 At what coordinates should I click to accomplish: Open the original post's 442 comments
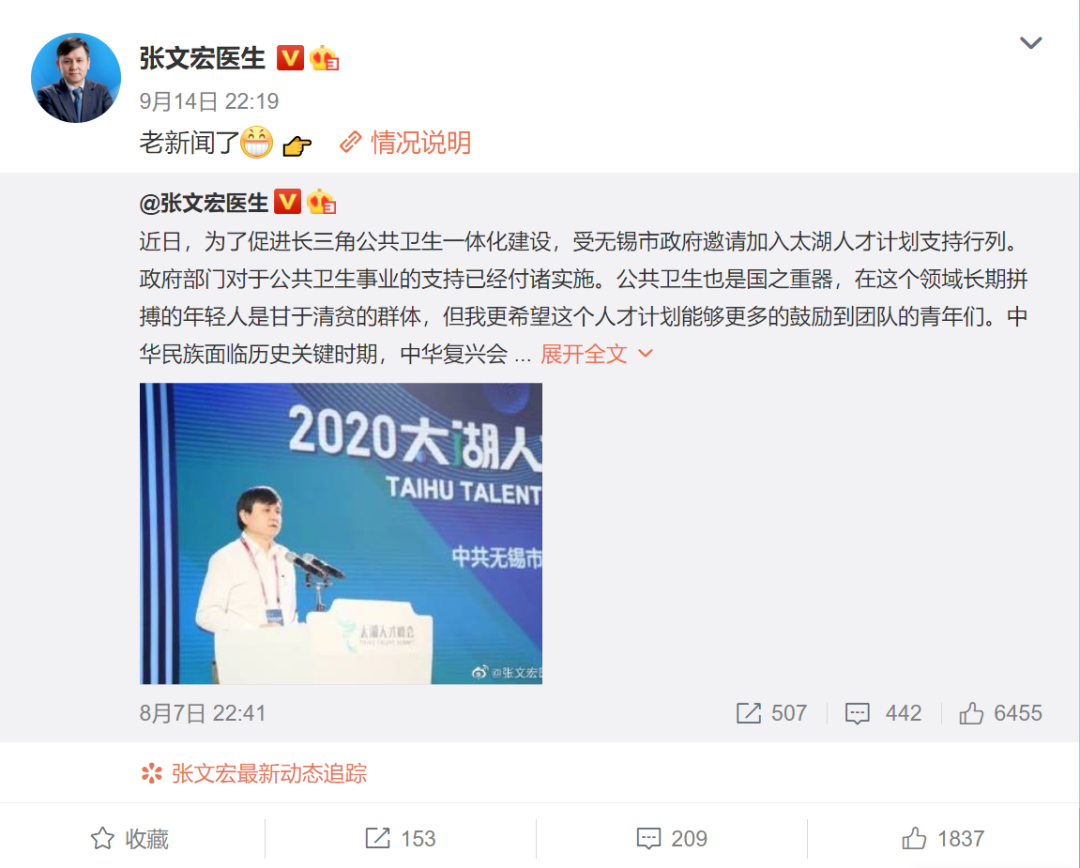pyautogui.click(x=883, y=713)
